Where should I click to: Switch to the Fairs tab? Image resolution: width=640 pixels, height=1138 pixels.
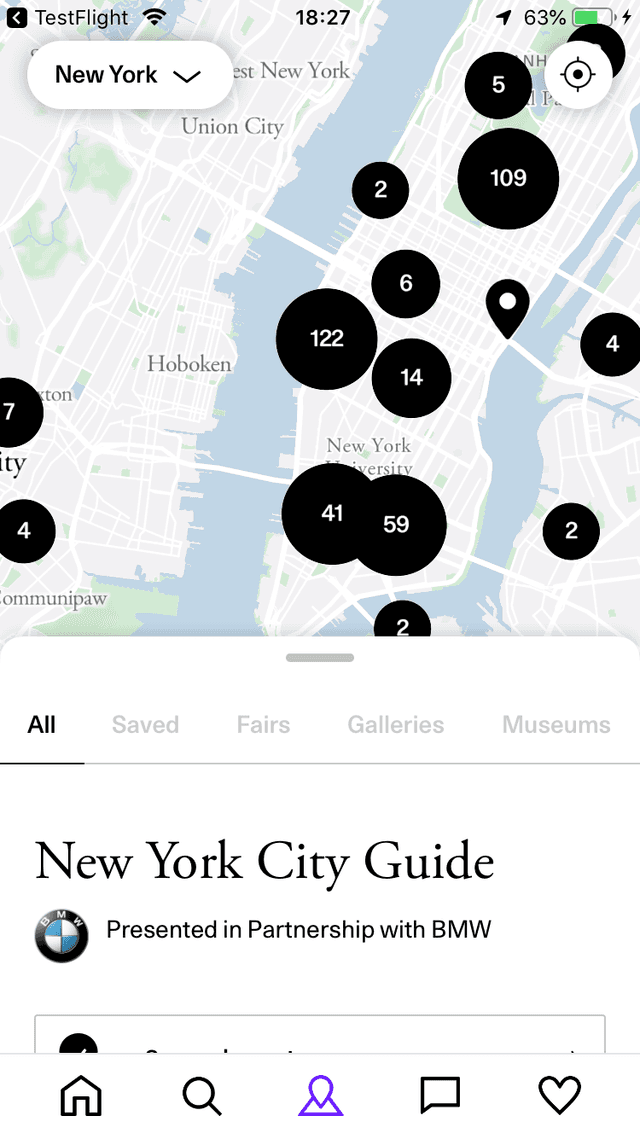point(263,725)
